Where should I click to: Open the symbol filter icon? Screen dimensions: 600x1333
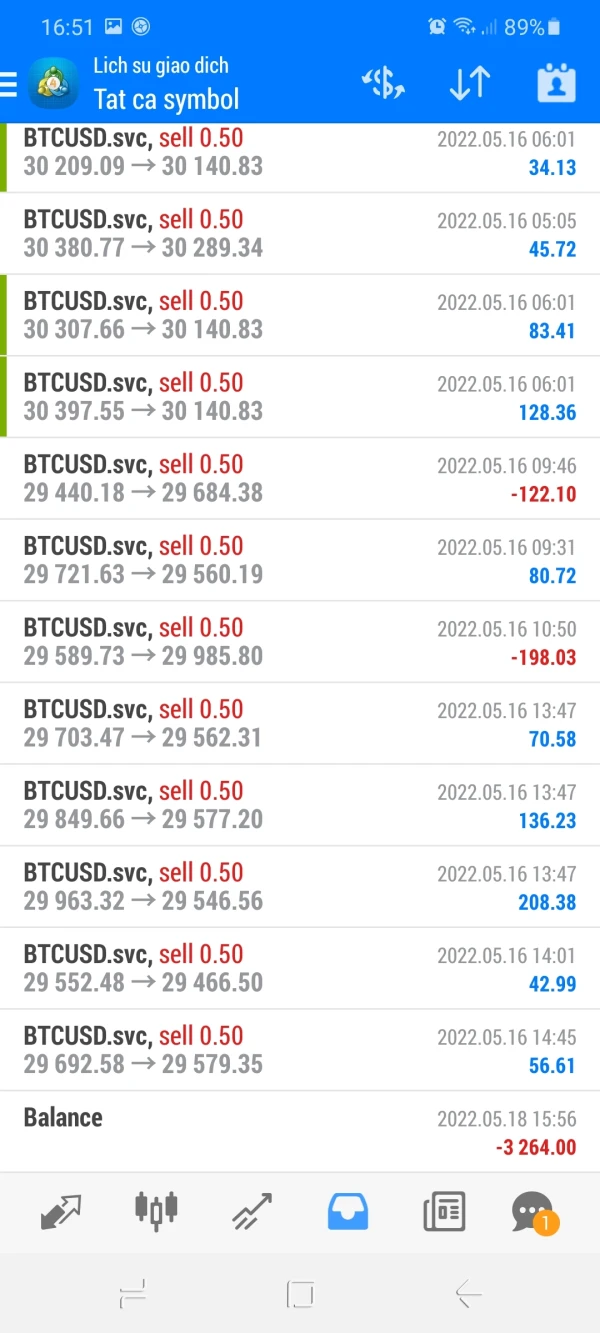[x=383, y=84]
